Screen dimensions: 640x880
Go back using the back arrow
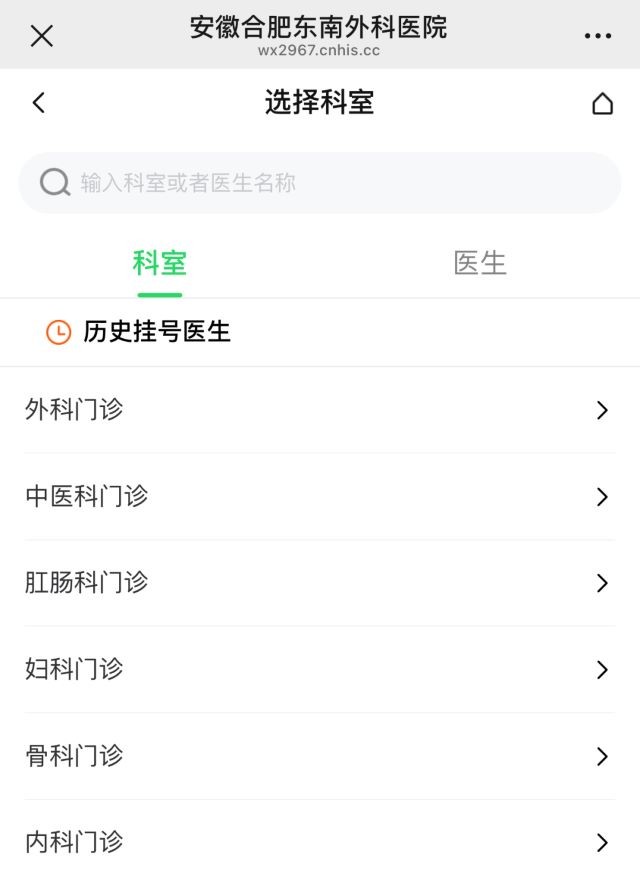click(x=39, y=103)
